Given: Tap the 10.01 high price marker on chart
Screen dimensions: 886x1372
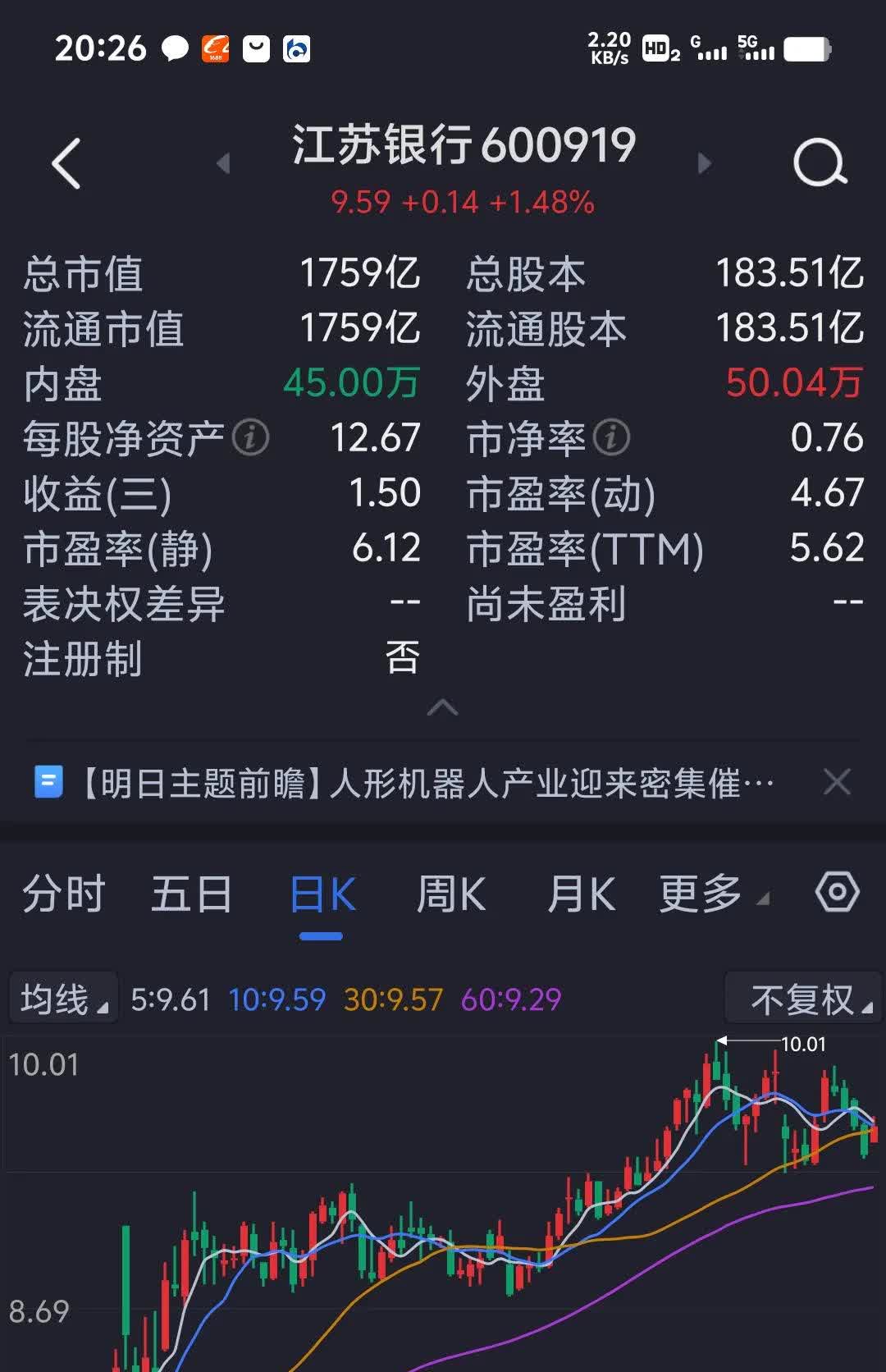Looking at the screenshot, I should 805,1045.
